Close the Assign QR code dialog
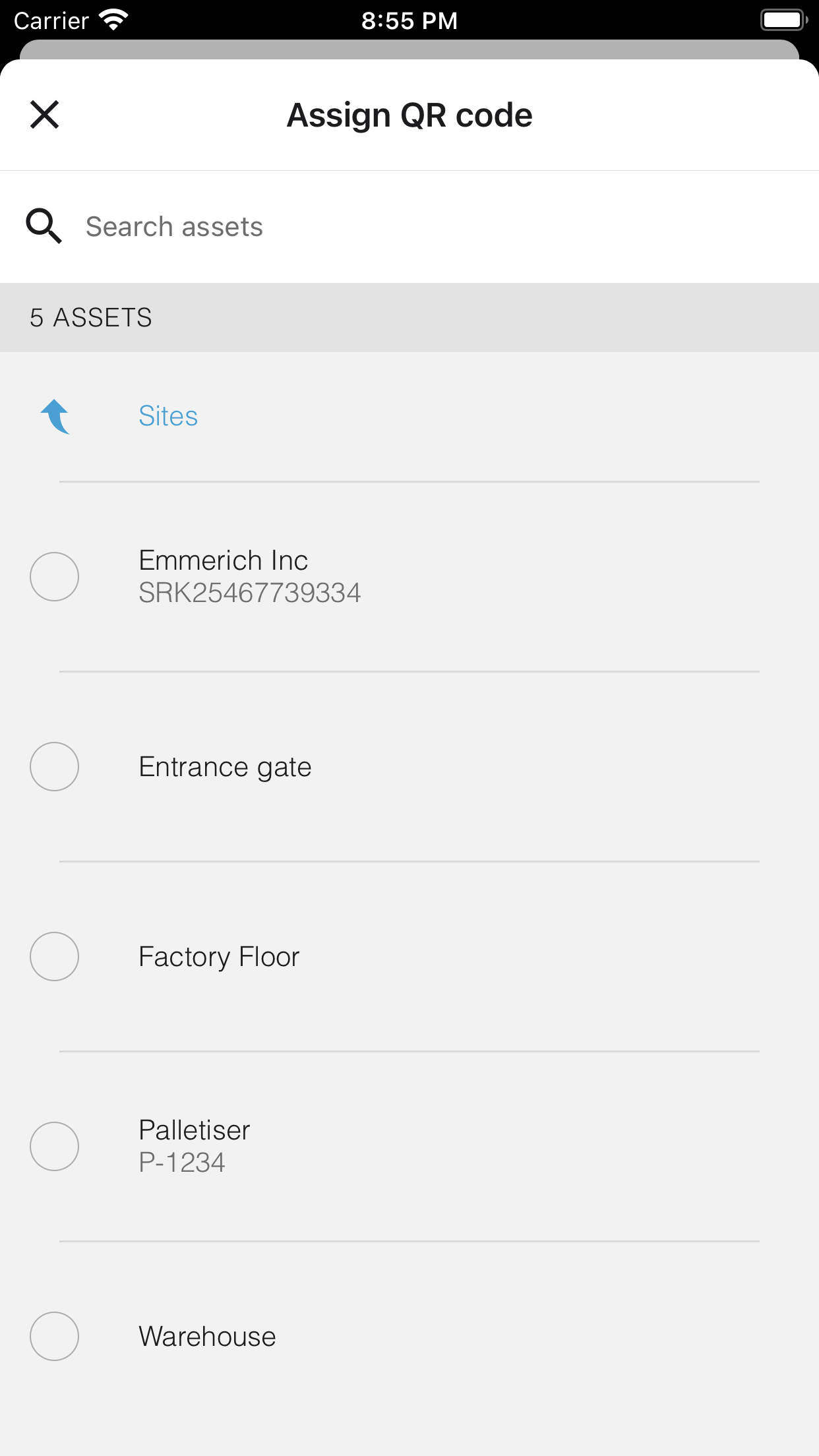The width and height of the screenshot is (819, 1456). click(x=45, y=115)
